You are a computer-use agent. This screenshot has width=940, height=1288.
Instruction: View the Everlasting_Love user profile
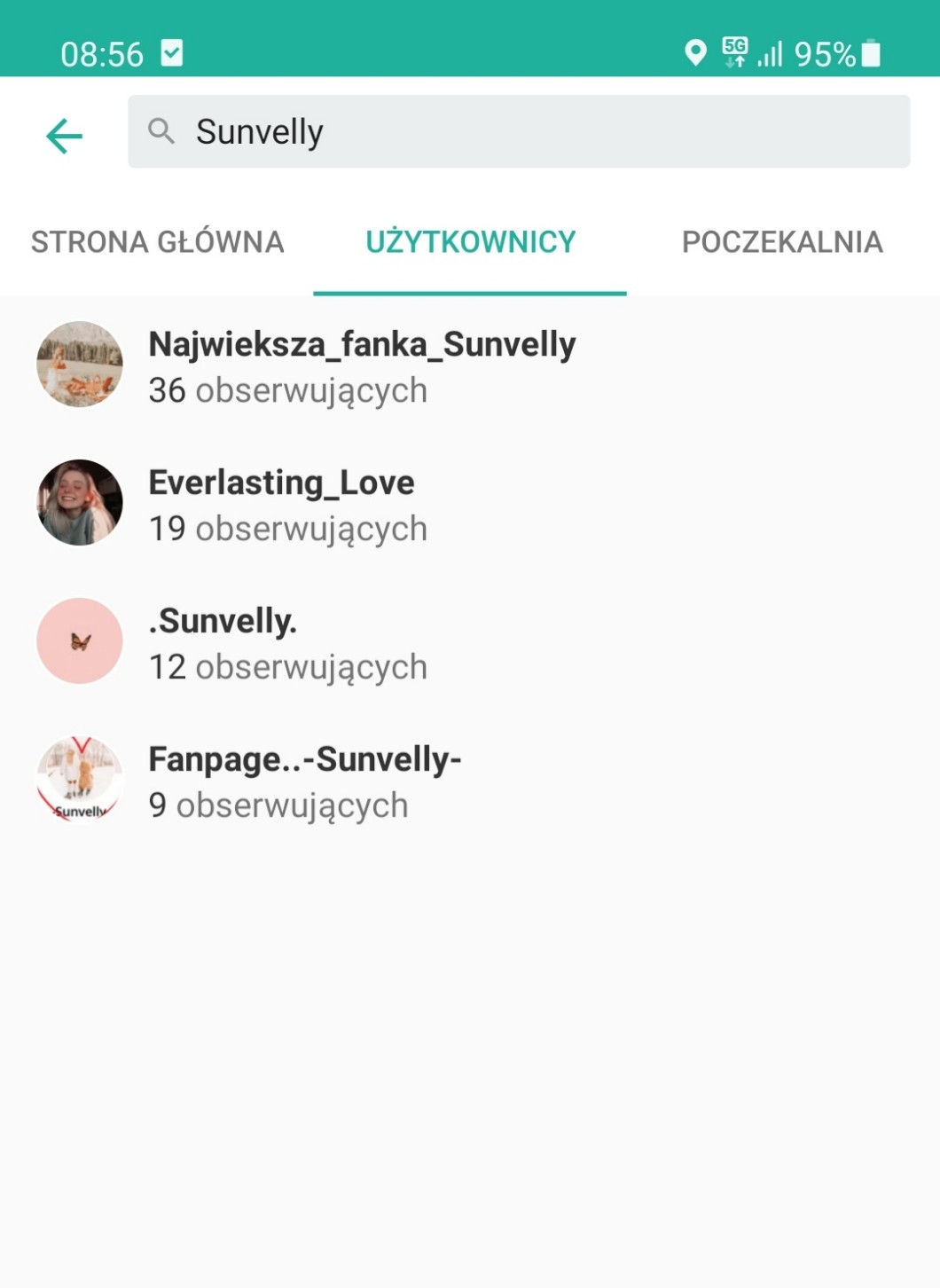(282, 504)
